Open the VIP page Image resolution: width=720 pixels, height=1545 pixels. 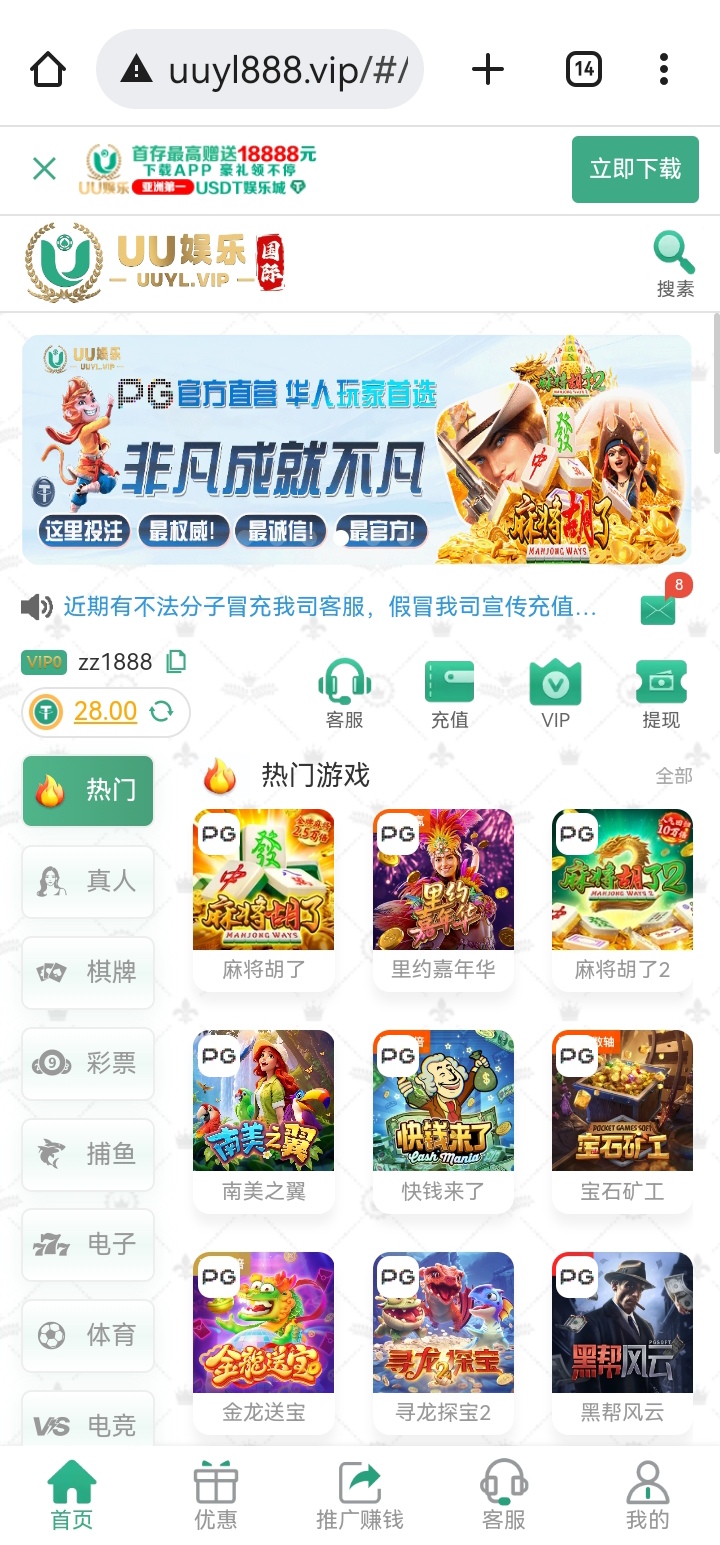(x=555, y=693)
